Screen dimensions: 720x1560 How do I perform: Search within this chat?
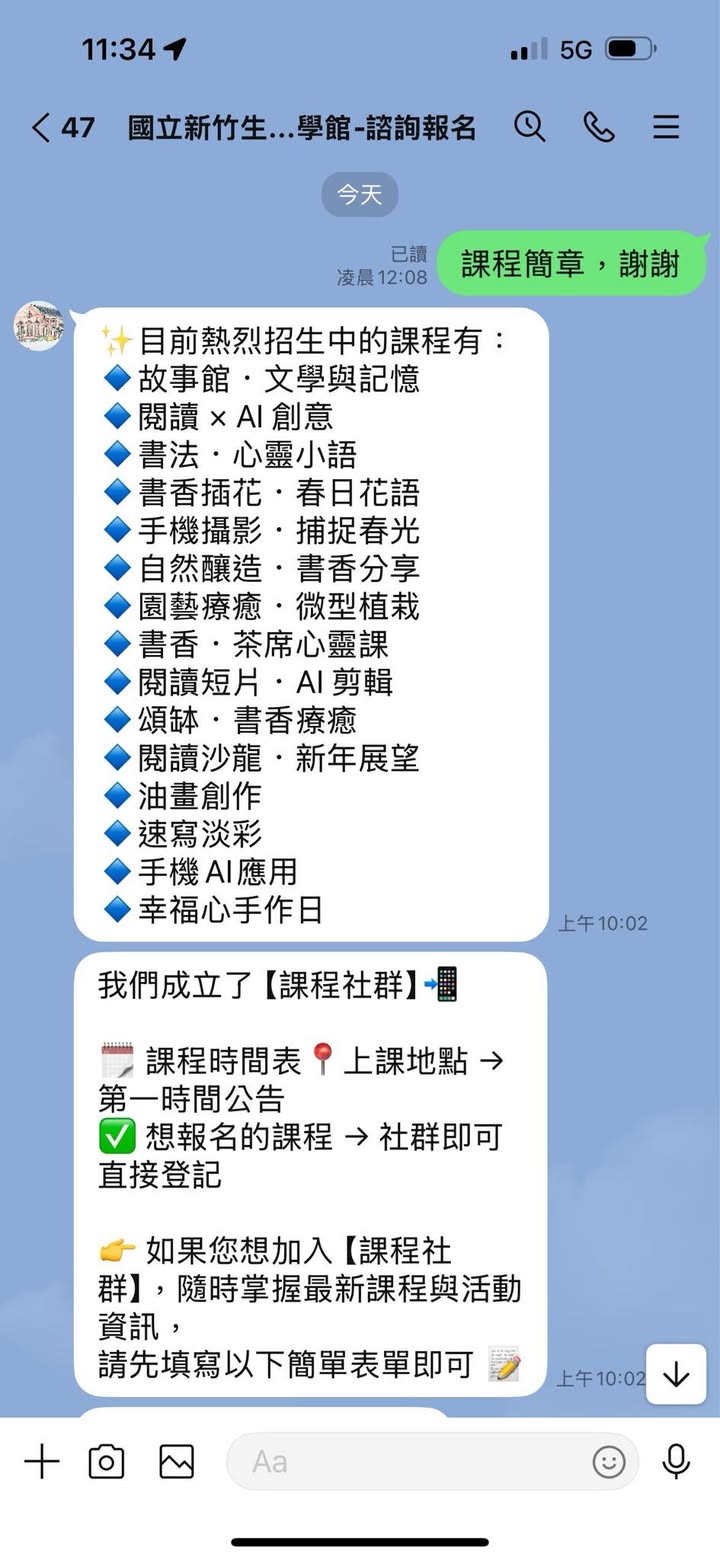point(529,127)
